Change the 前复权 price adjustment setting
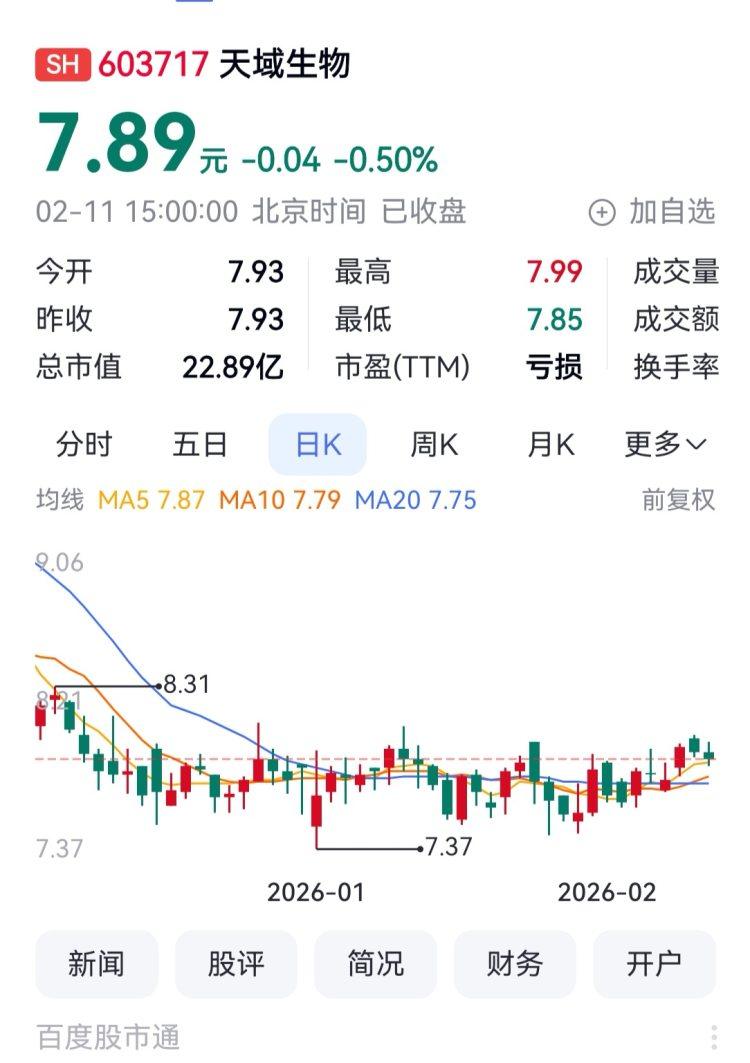This screenshot has height=1063, width=750. point(678,500)
